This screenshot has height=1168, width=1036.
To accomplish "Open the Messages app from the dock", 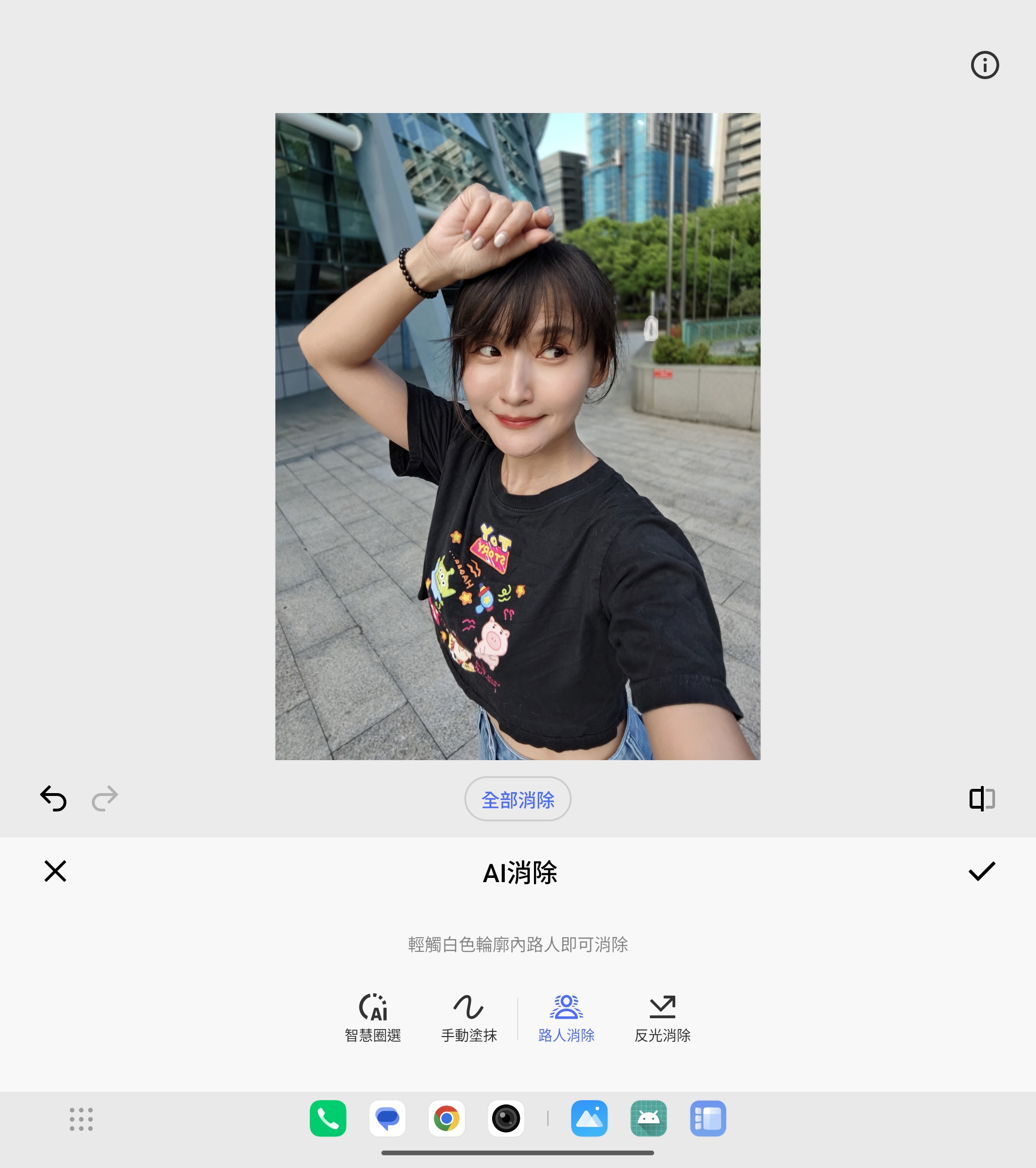I will pos(388,1118).
